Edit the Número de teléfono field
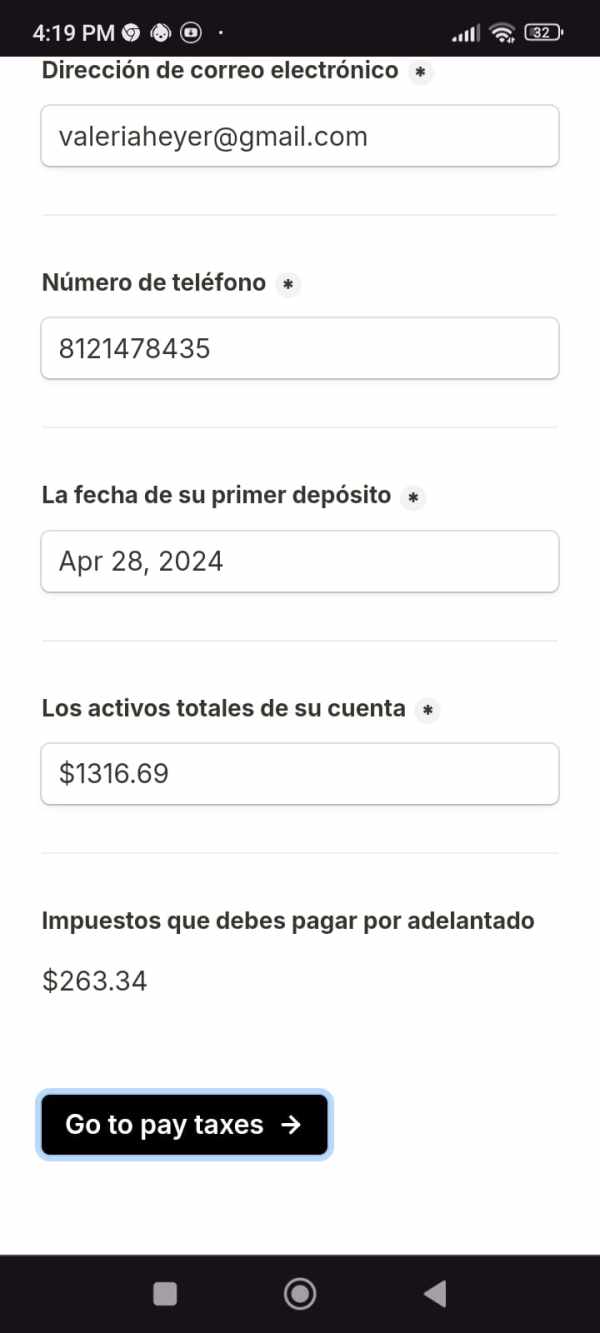This screenshot has height=1333, width=600. [300, 348]
